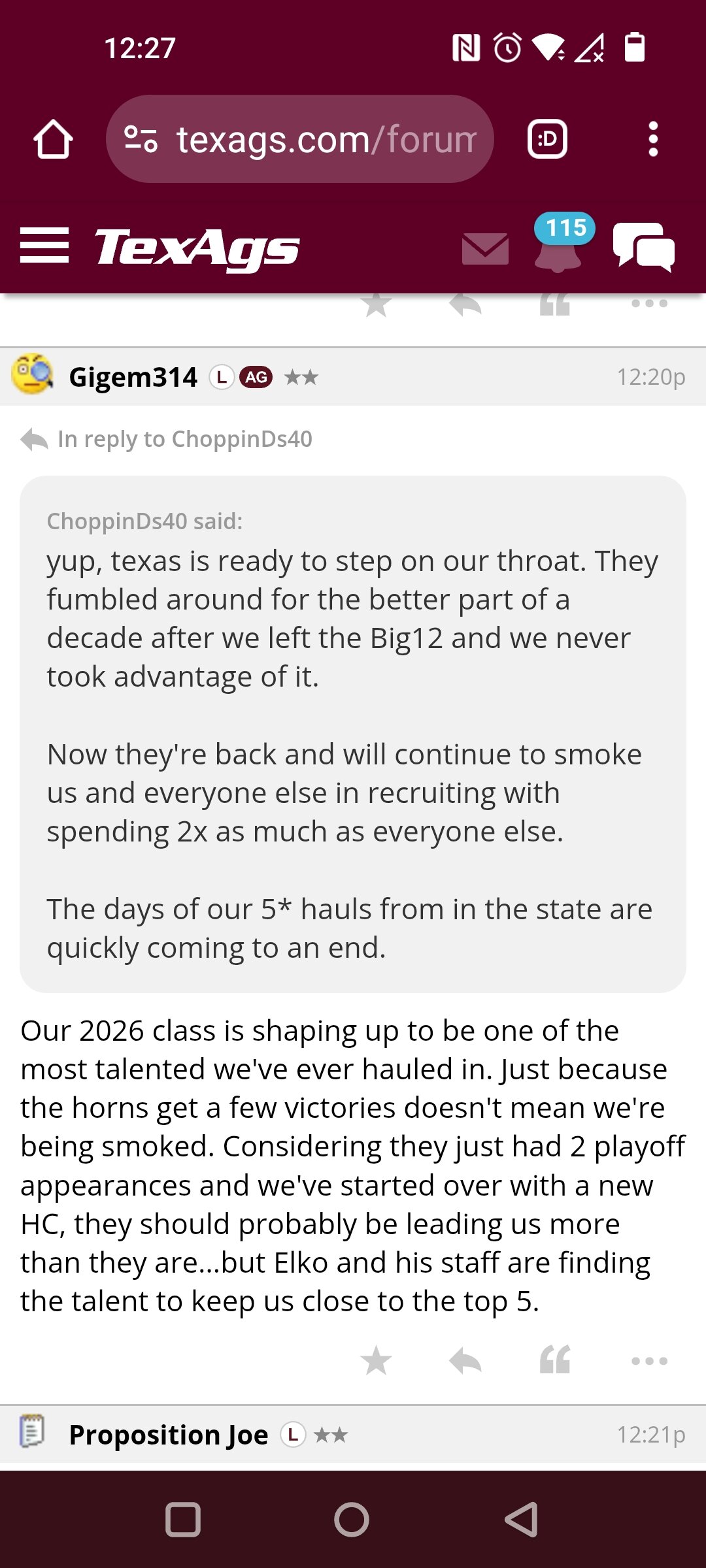Open the browser overflow menu
This screenshot has width=706, height=1568.
(x=652, y=139)
